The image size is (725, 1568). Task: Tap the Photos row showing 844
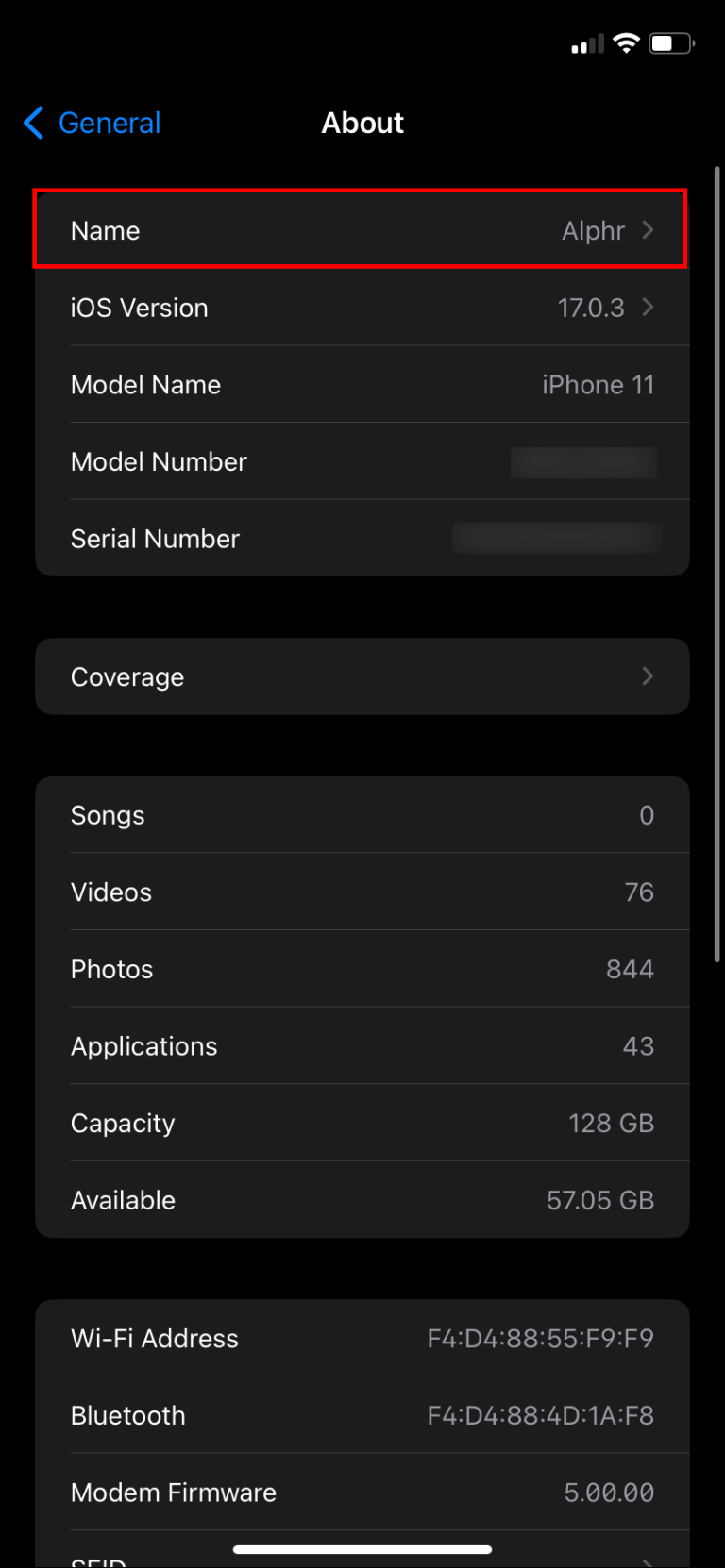point(362,968)
